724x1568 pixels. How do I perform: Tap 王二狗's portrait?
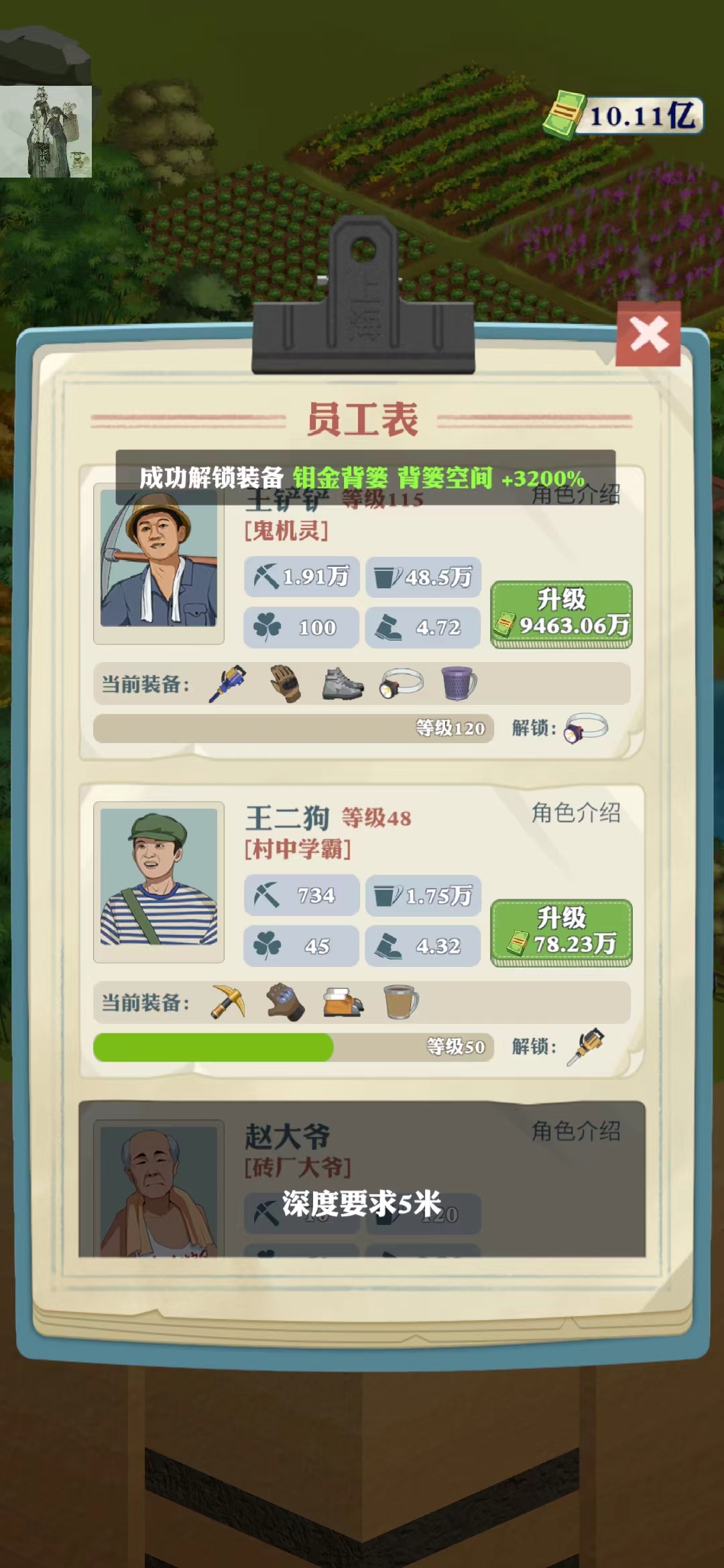(x=159, y=881)
